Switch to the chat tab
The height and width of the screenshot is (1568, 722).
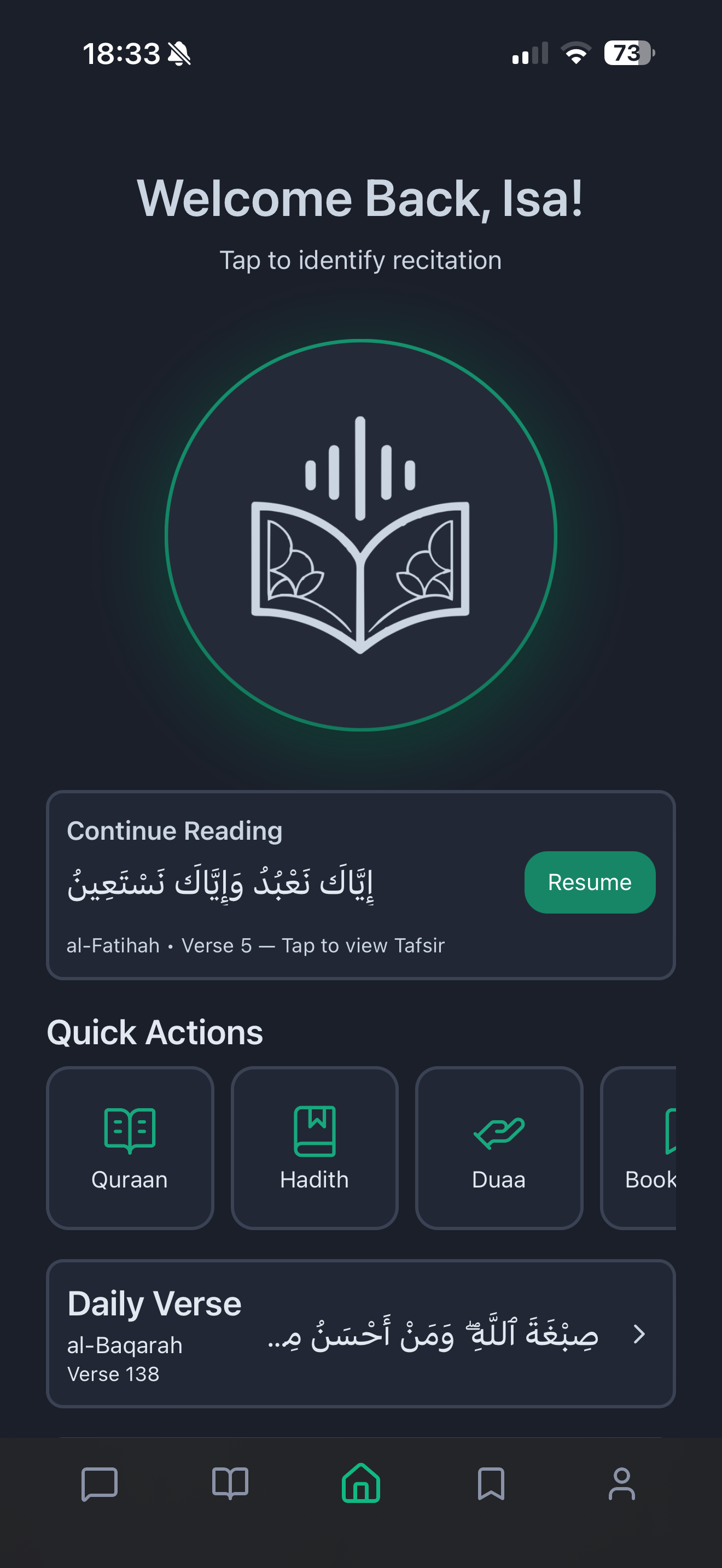click(99, 1484)
